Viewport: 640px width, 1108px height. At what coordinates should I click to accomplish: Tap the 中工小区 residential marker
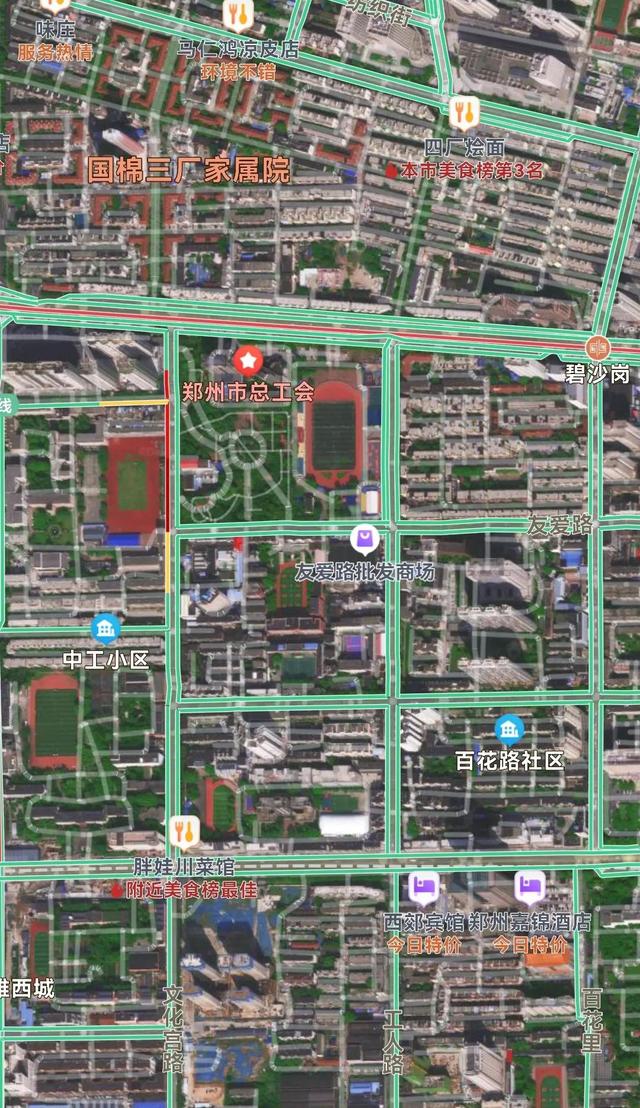pyautogui.click(x=105, y=629)
